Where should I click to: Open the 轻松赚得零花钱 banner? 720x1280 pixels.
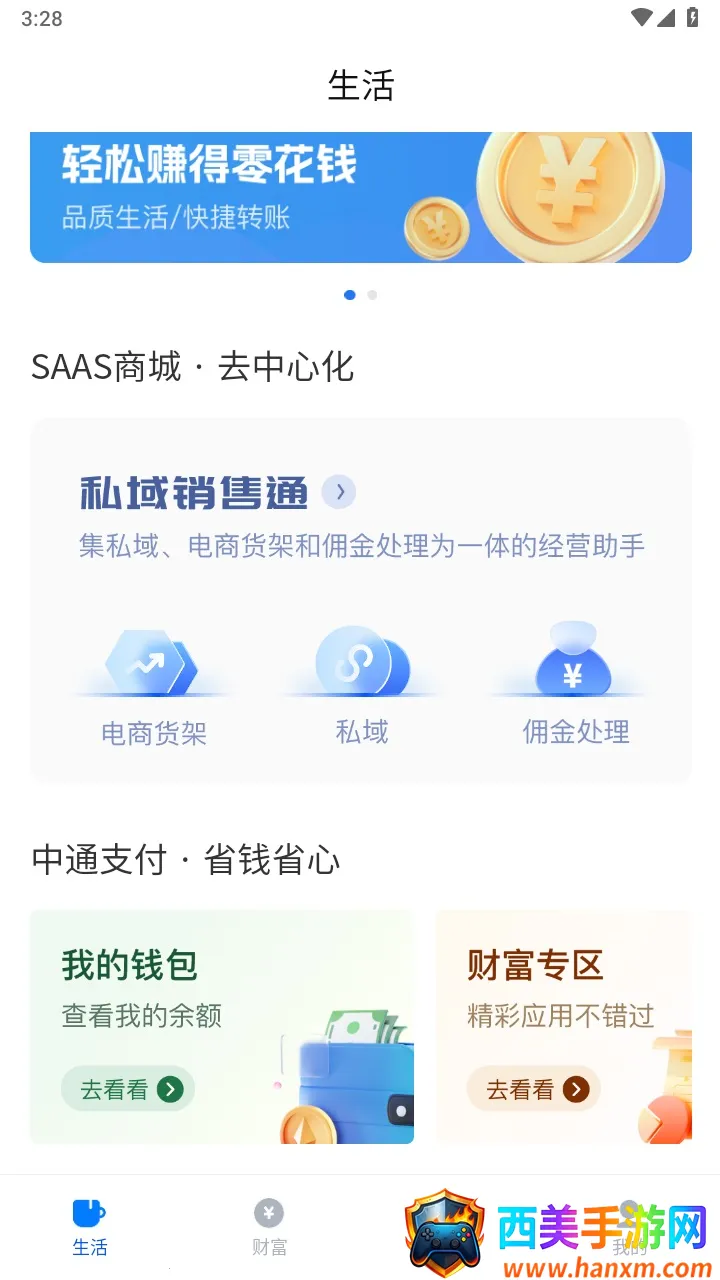(360, 197)
